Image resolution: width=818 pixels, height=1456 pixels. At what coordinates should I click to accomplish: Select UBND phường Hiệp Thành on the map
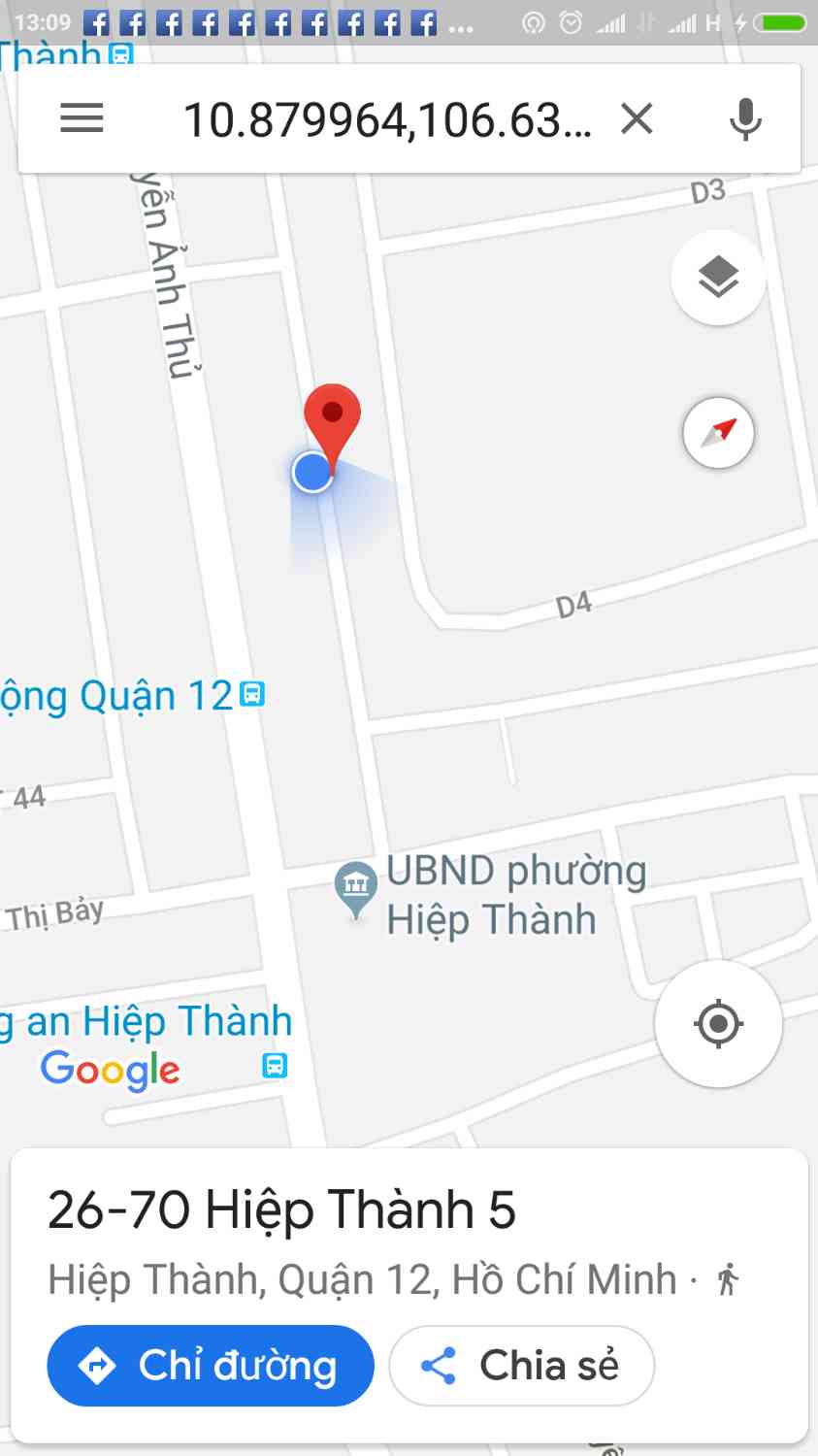(356, 885)
